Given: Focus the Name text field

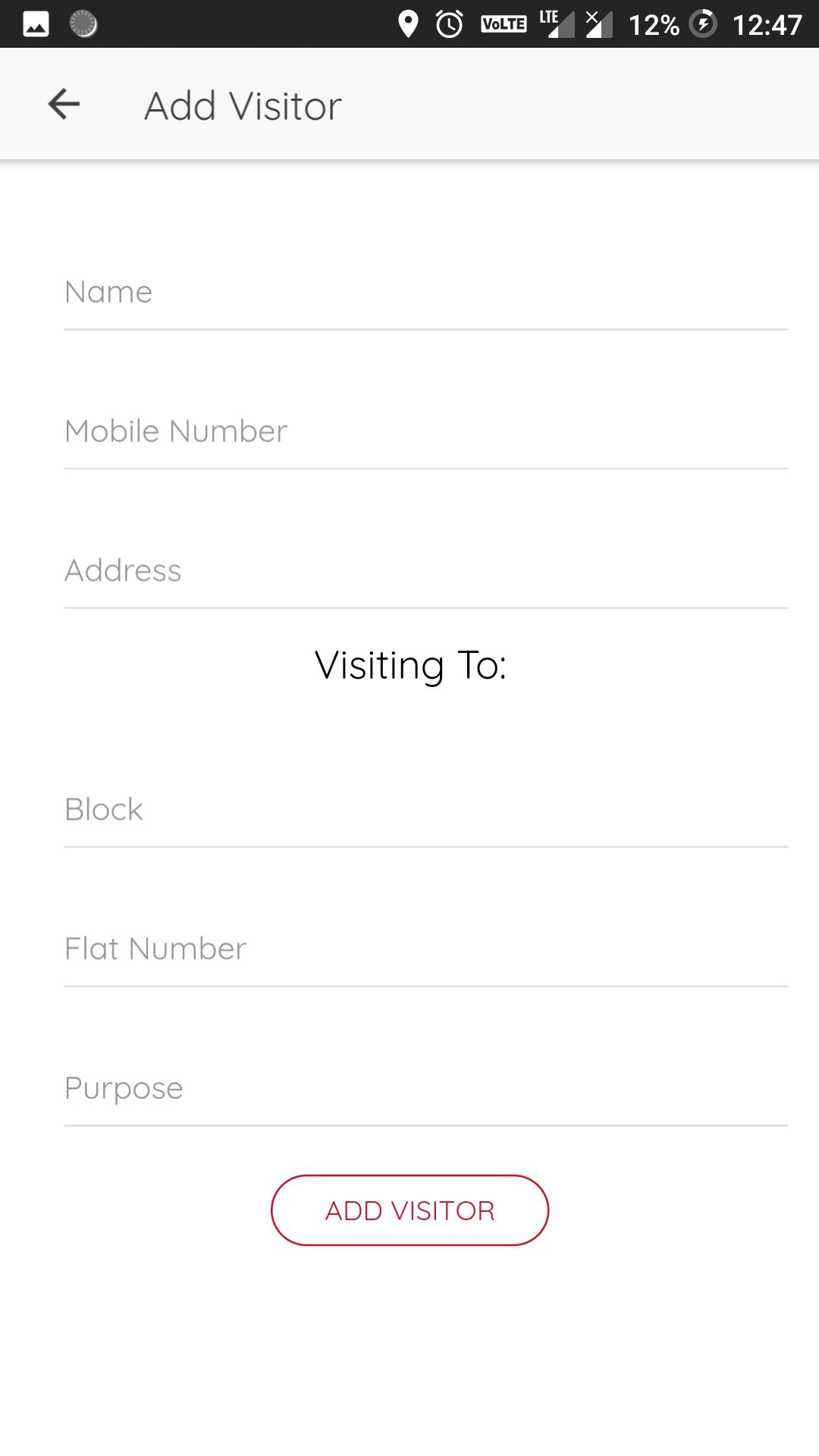Looking at the screenshot, I should coord(425,293).
